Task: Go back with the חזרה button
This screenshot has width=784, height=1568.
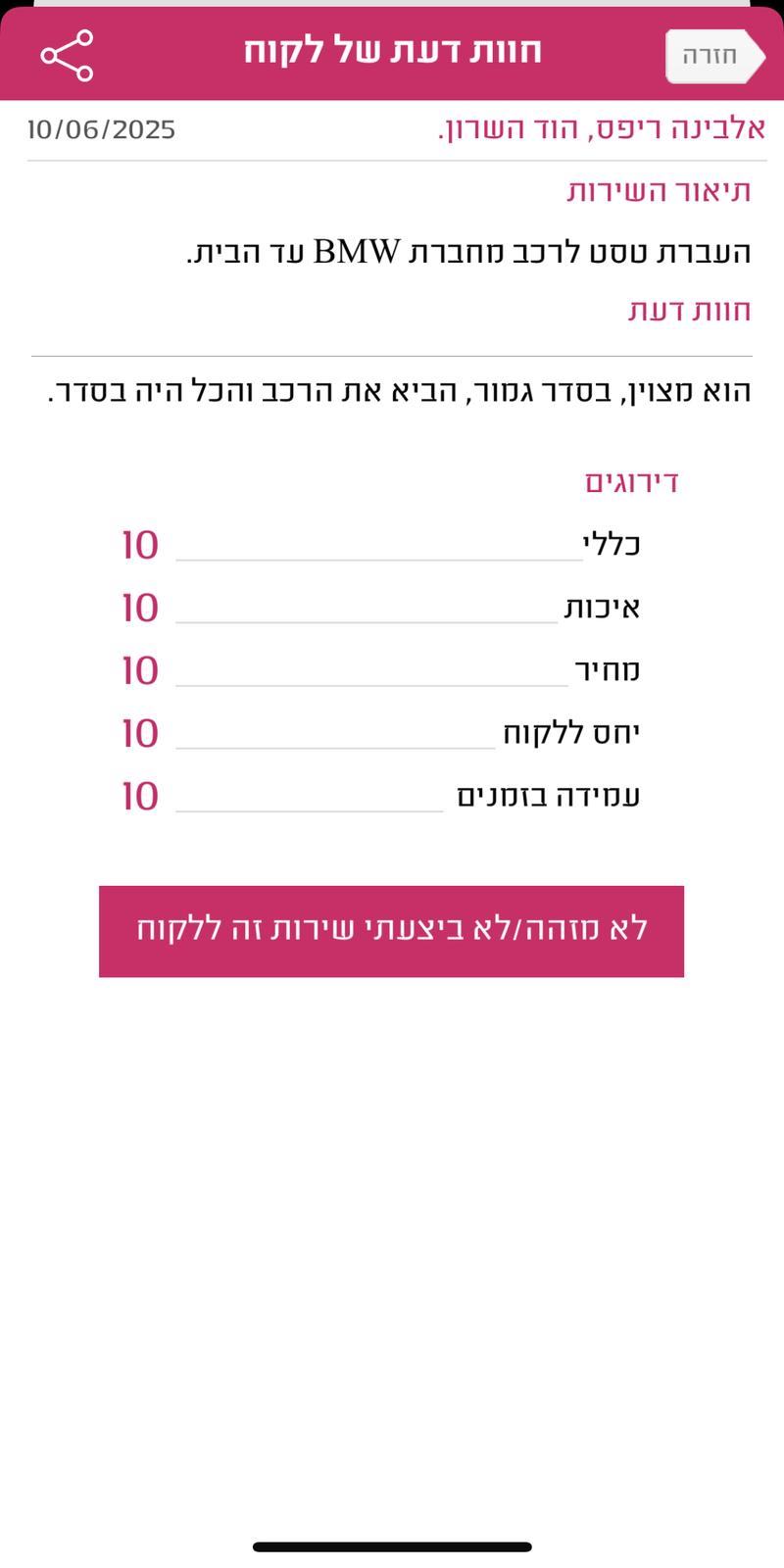Action: click(713, 56)
